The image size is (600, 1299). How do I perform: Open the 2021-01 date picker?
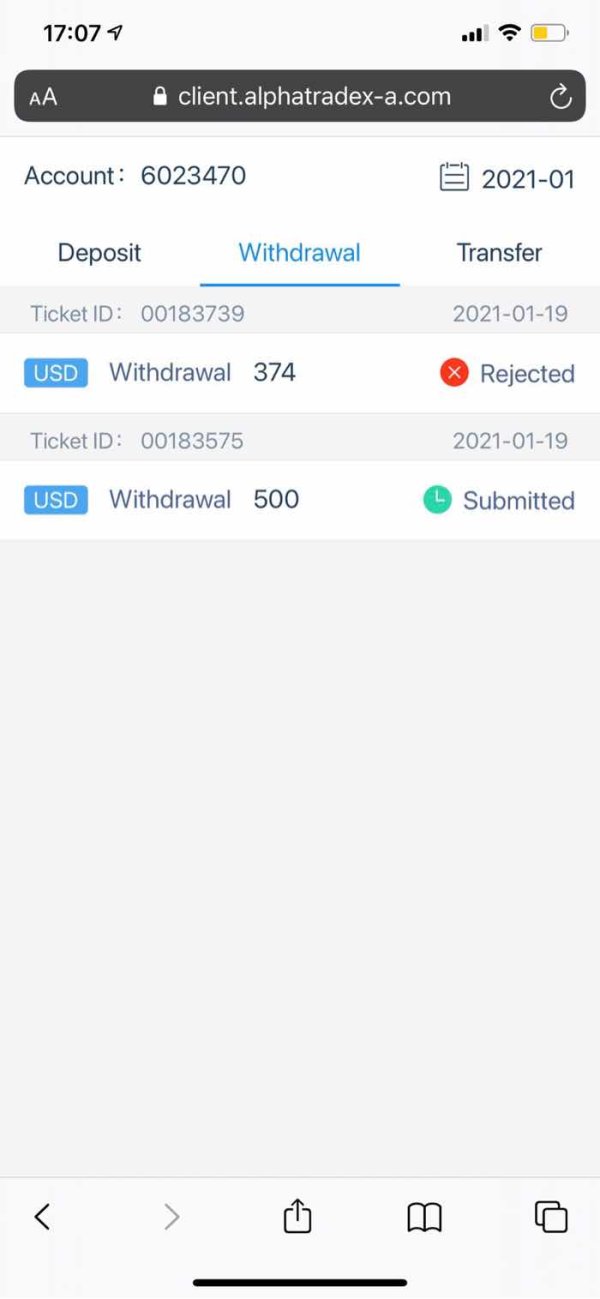pos(507,178)
